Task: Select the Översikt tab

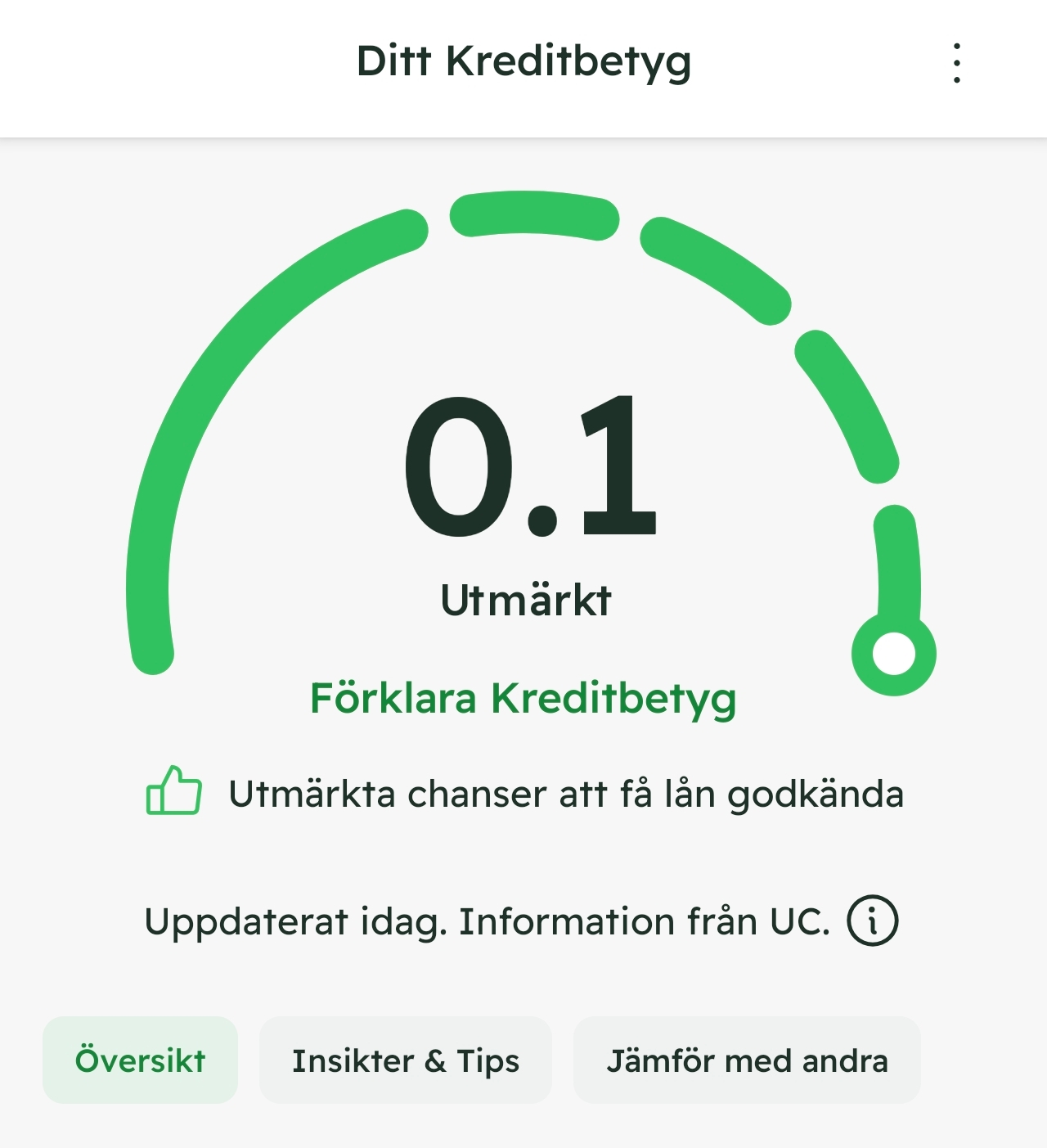Action: click(140, 1060)
